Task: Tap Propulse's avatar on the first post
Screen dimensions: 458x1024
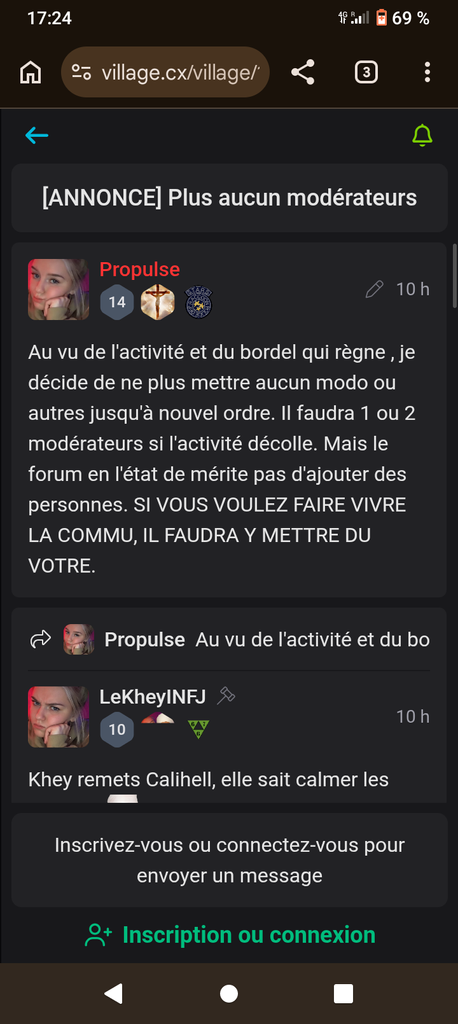Action: point(58,289)
